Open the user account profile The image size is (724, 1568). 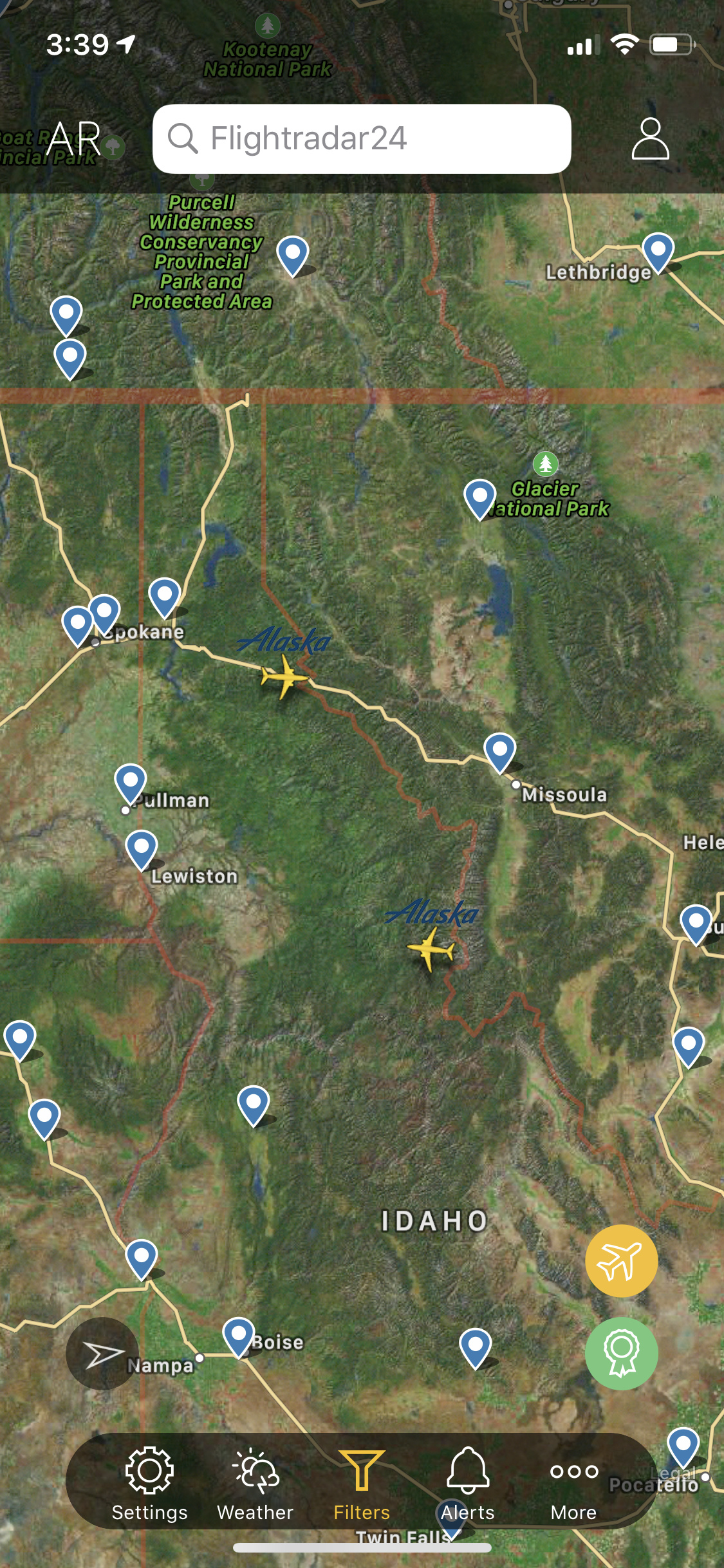(x=650, y=138)
